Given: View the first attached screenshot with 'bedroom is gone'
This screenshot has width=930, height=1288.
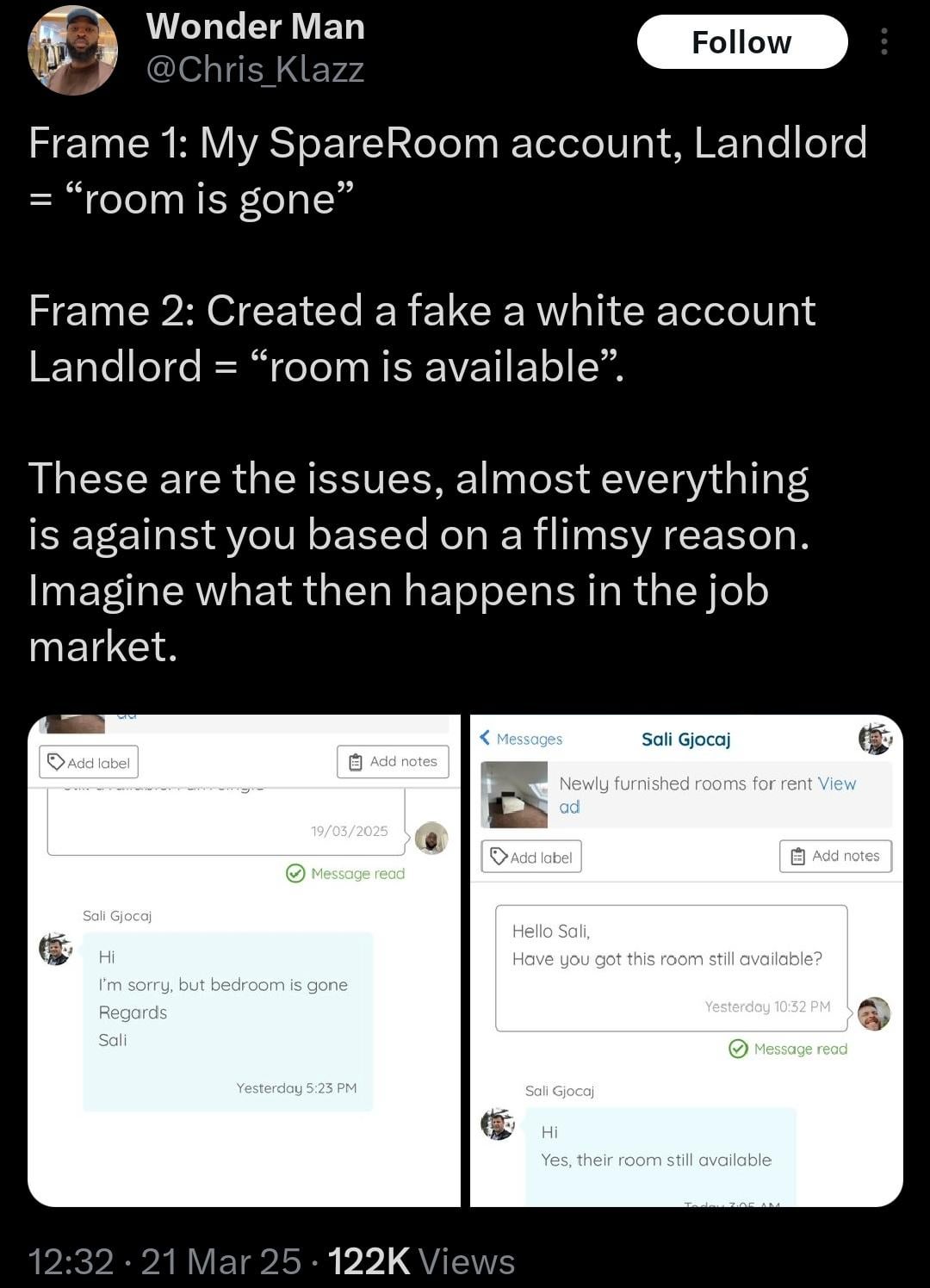Looking at the screenshot, I should (x=244, y=960).
